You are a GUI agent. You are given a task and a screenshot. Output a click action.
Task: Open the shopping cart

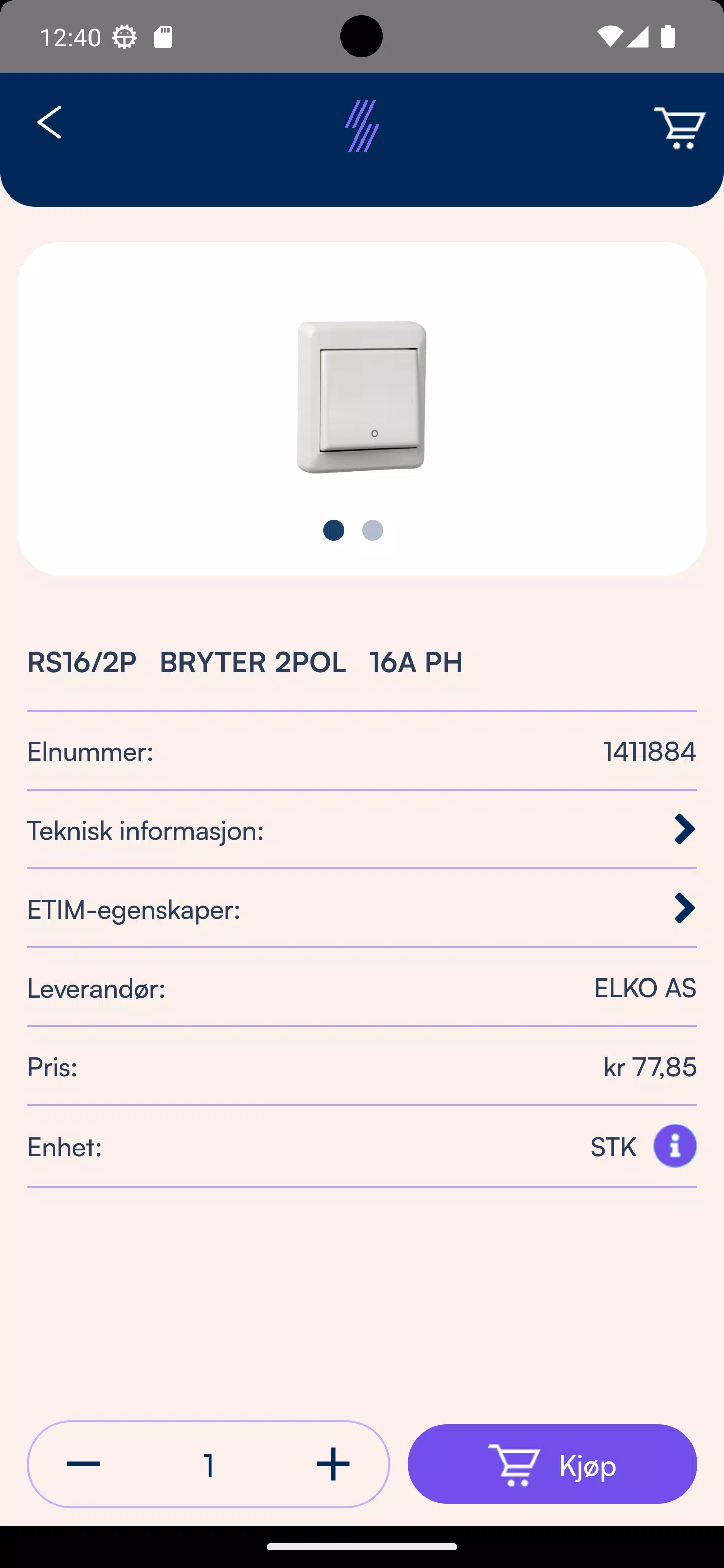click(680, 127)
